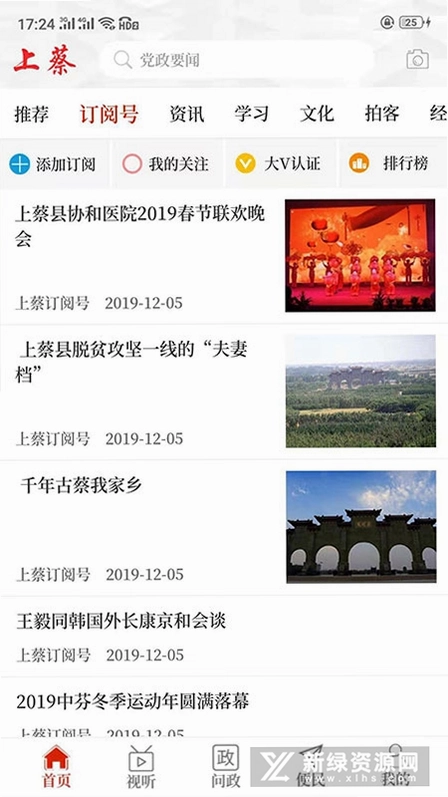Switch to the 推荐 tab
448x797 pixels.
32,114
